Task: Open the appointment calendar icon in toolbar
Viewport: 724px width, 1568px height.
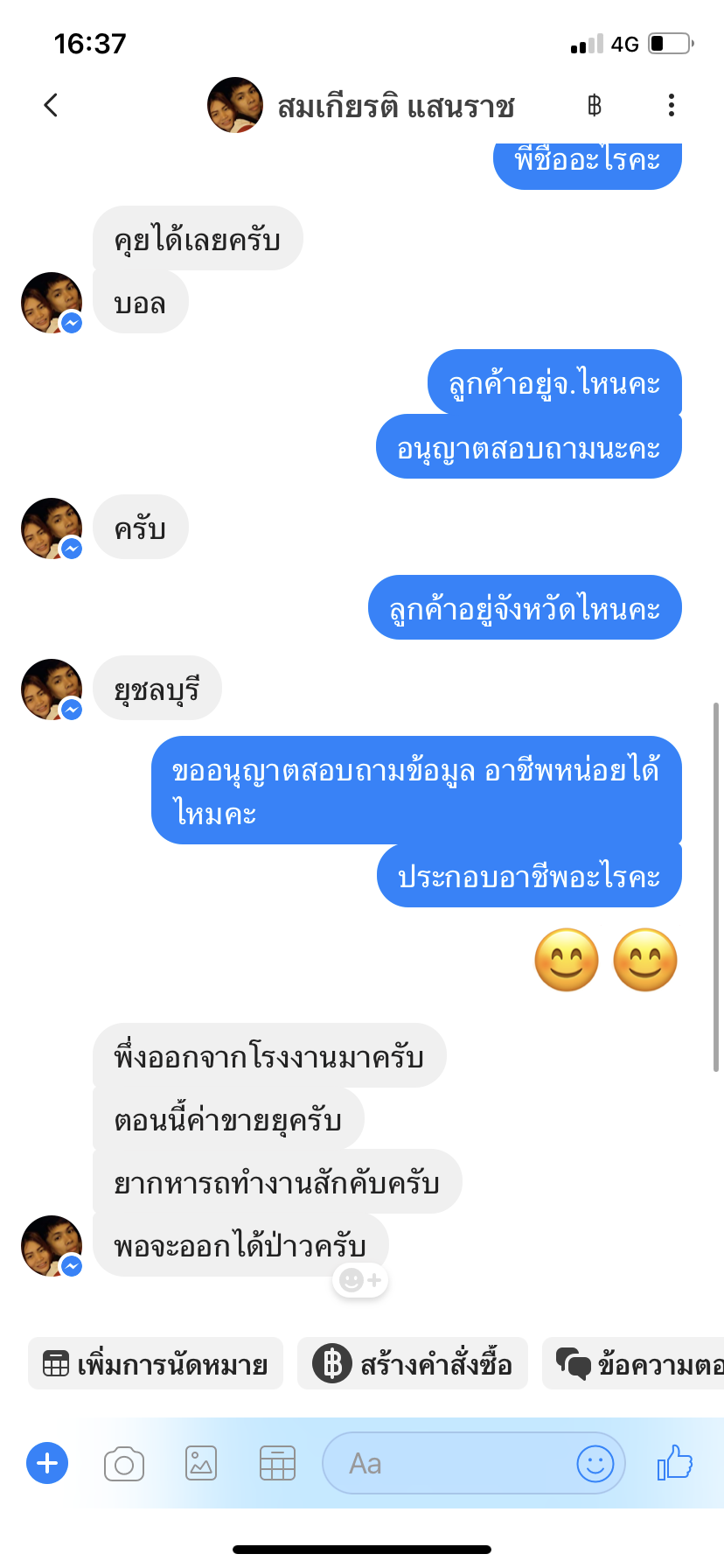Action: [x=277, y=1463]
